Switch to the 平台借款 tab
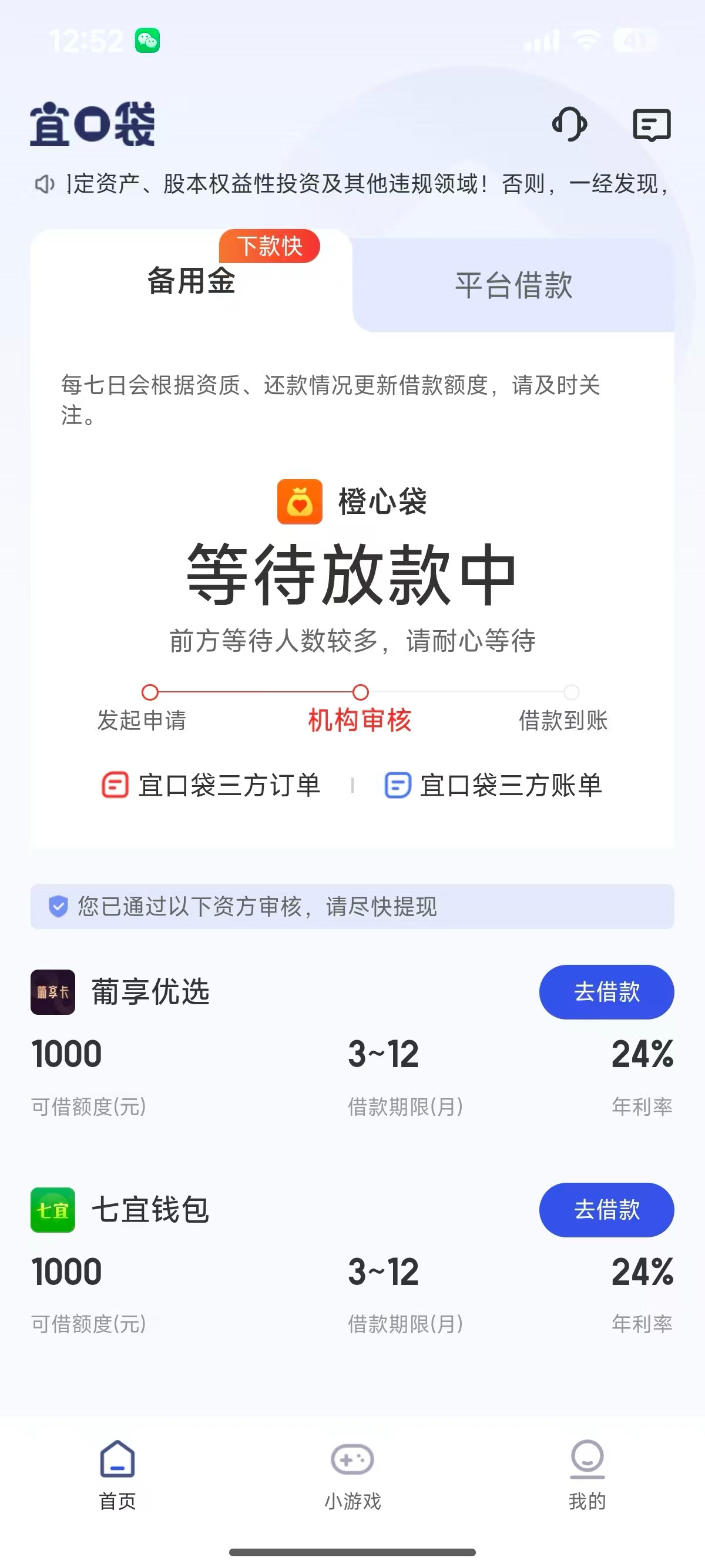Viewport: 705px width, 1568px height. click(x=513, y=285)
